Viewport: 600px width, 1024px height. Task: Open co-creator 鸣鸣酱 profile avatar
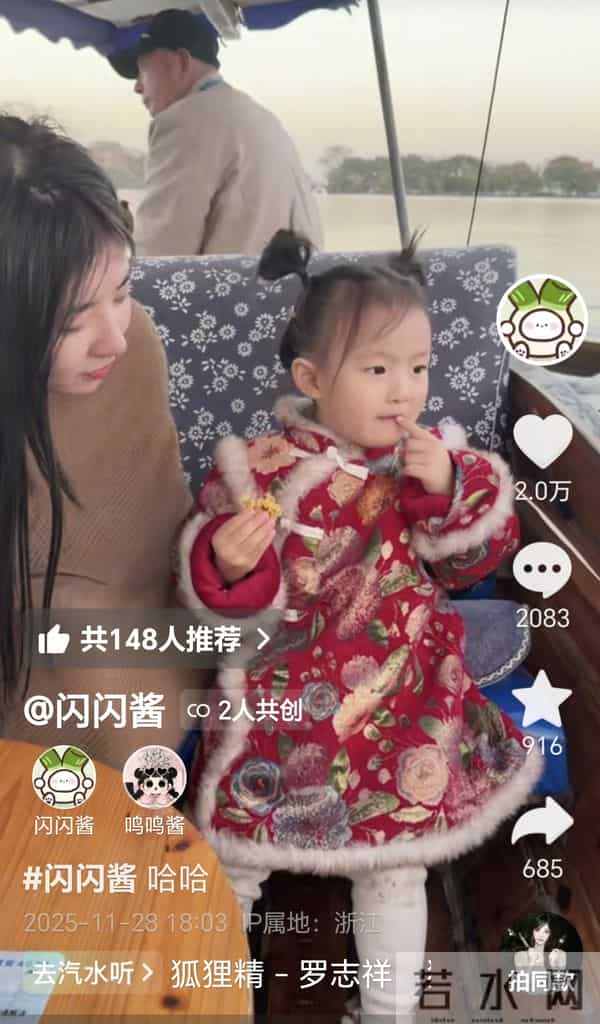[154, 777]
